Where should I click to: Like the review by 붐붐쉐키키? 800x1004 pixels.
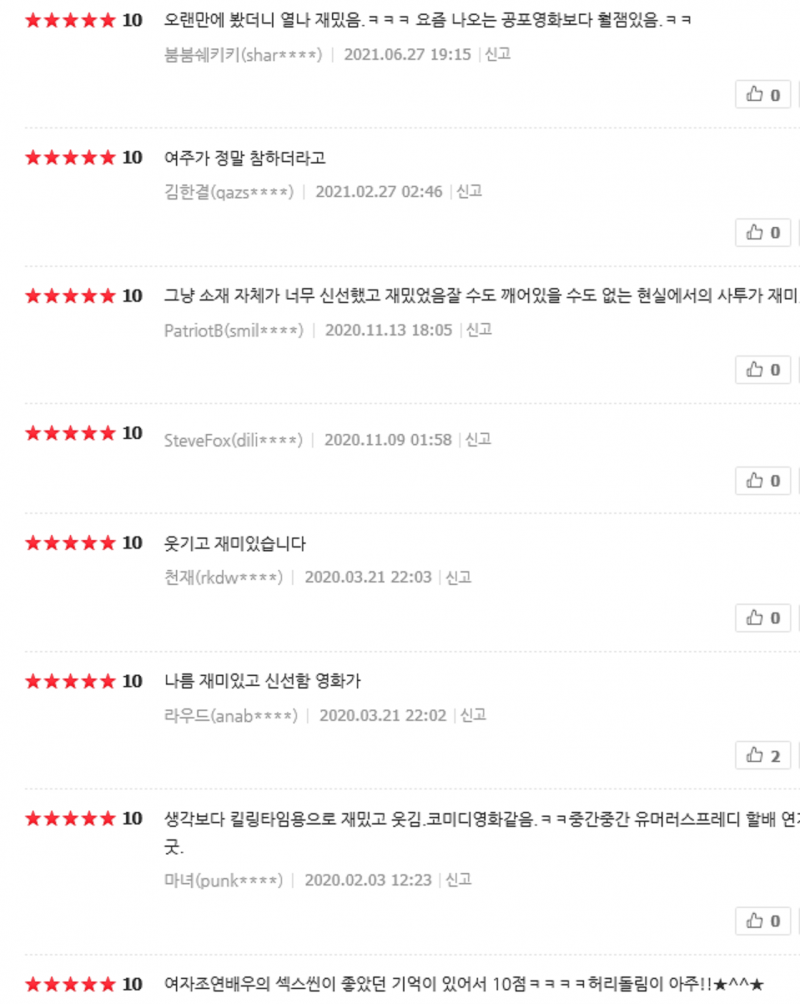tap(763, 95)
